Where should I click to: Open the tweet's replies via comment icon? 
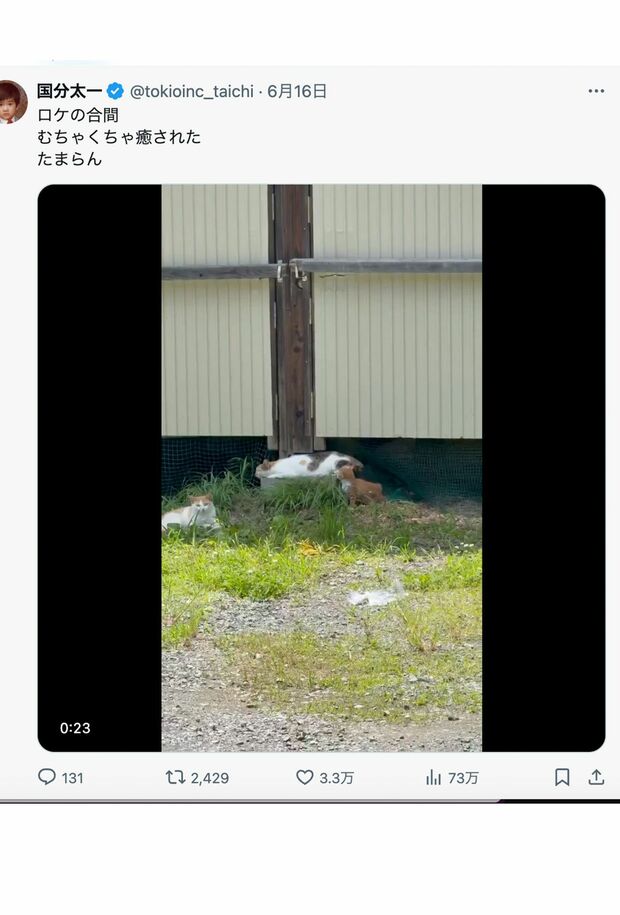(x=47, y=777)
